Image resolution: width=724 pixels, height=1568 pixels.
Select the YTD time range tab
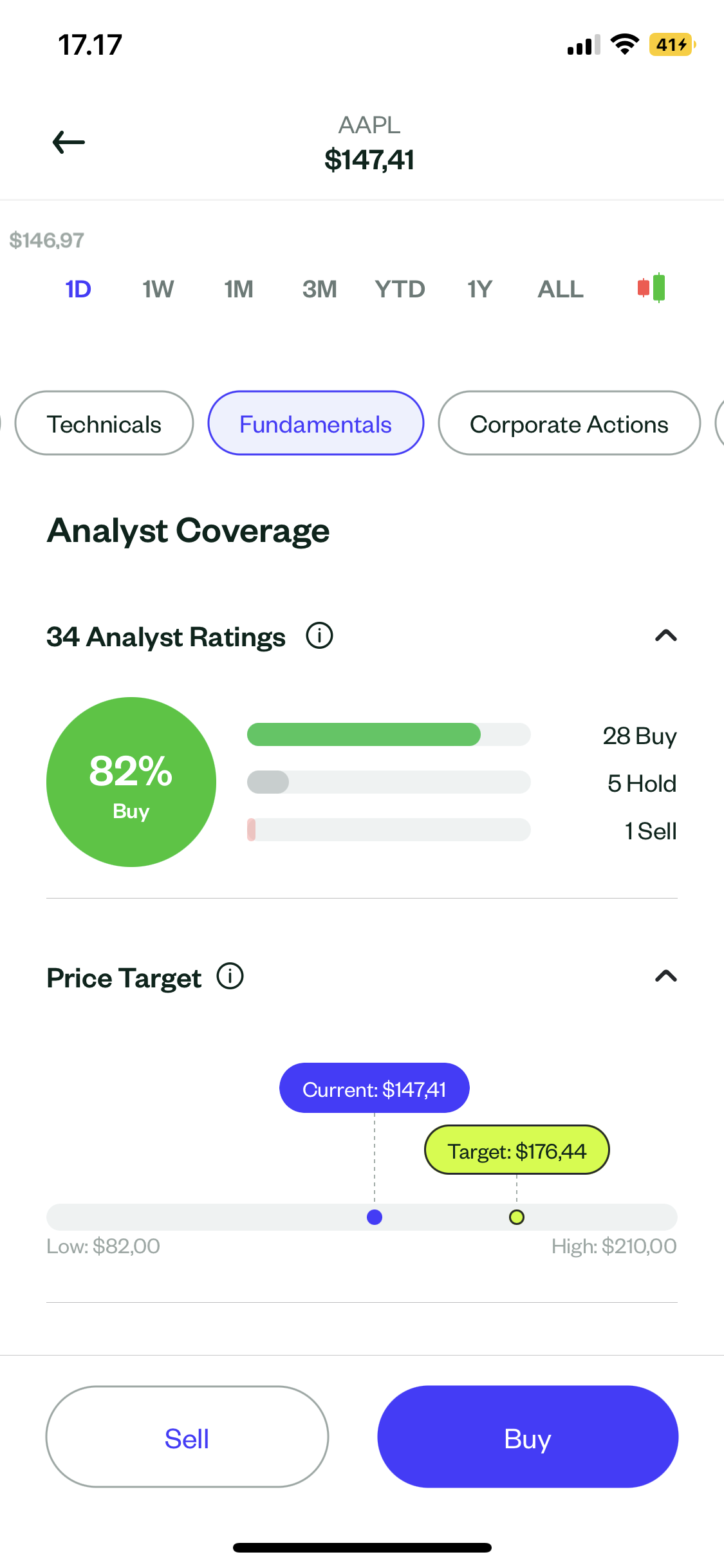[x=400, y=288]
